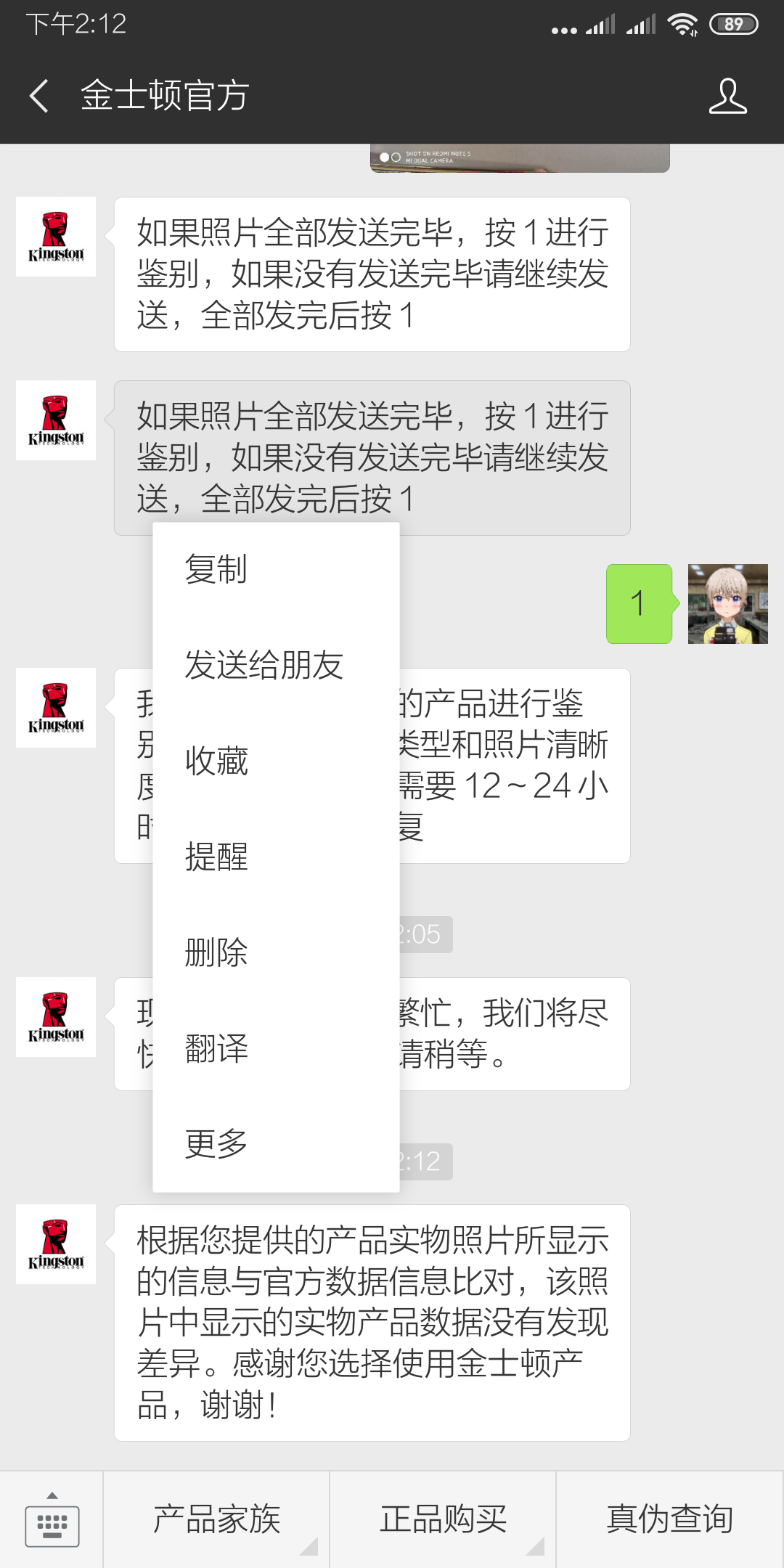Open the Kingston avatar beside the first message
784x1568 pixels.
pos(56,237)
